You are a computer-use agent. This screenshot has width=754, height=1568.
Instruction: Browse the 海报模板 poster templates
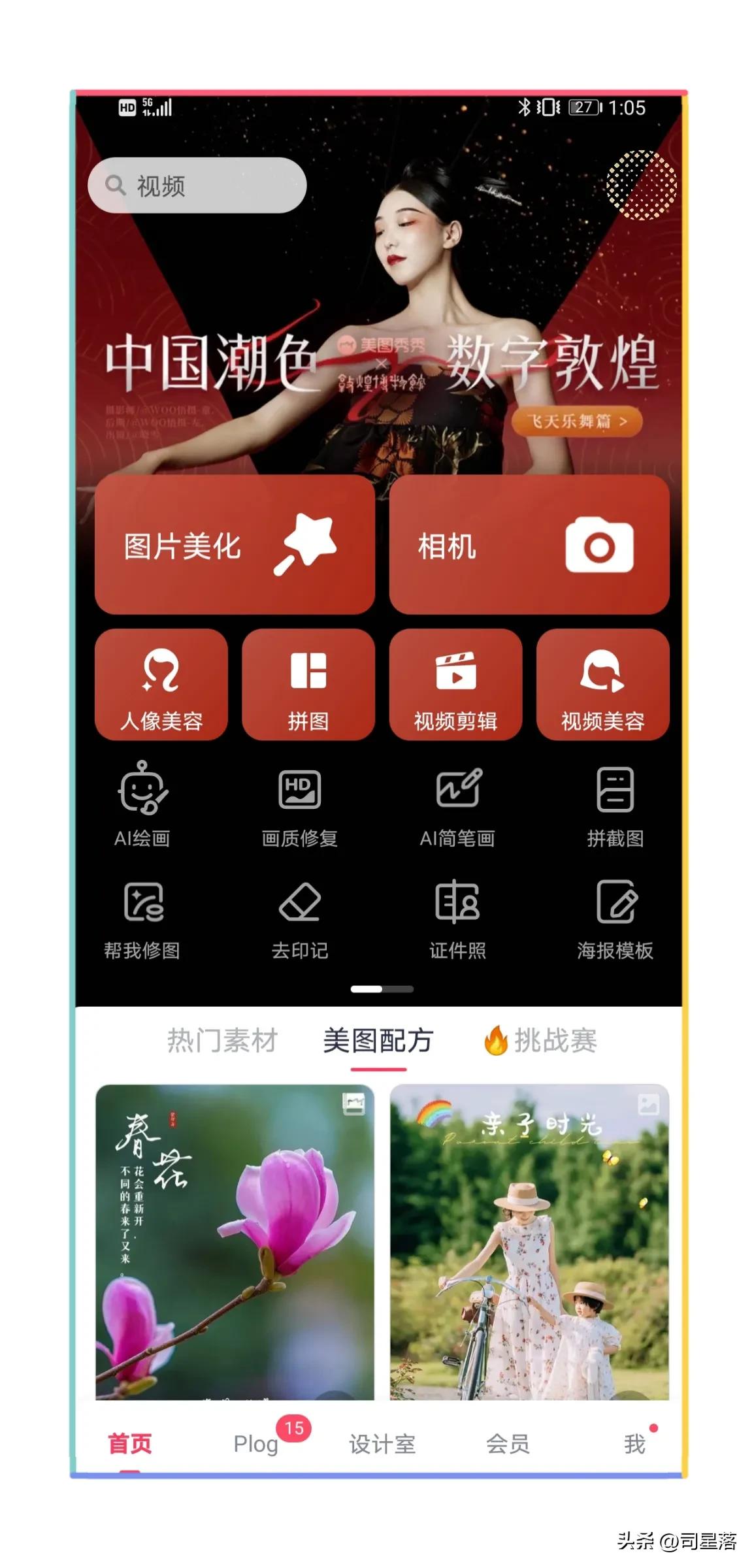click(x=615, y=920)
